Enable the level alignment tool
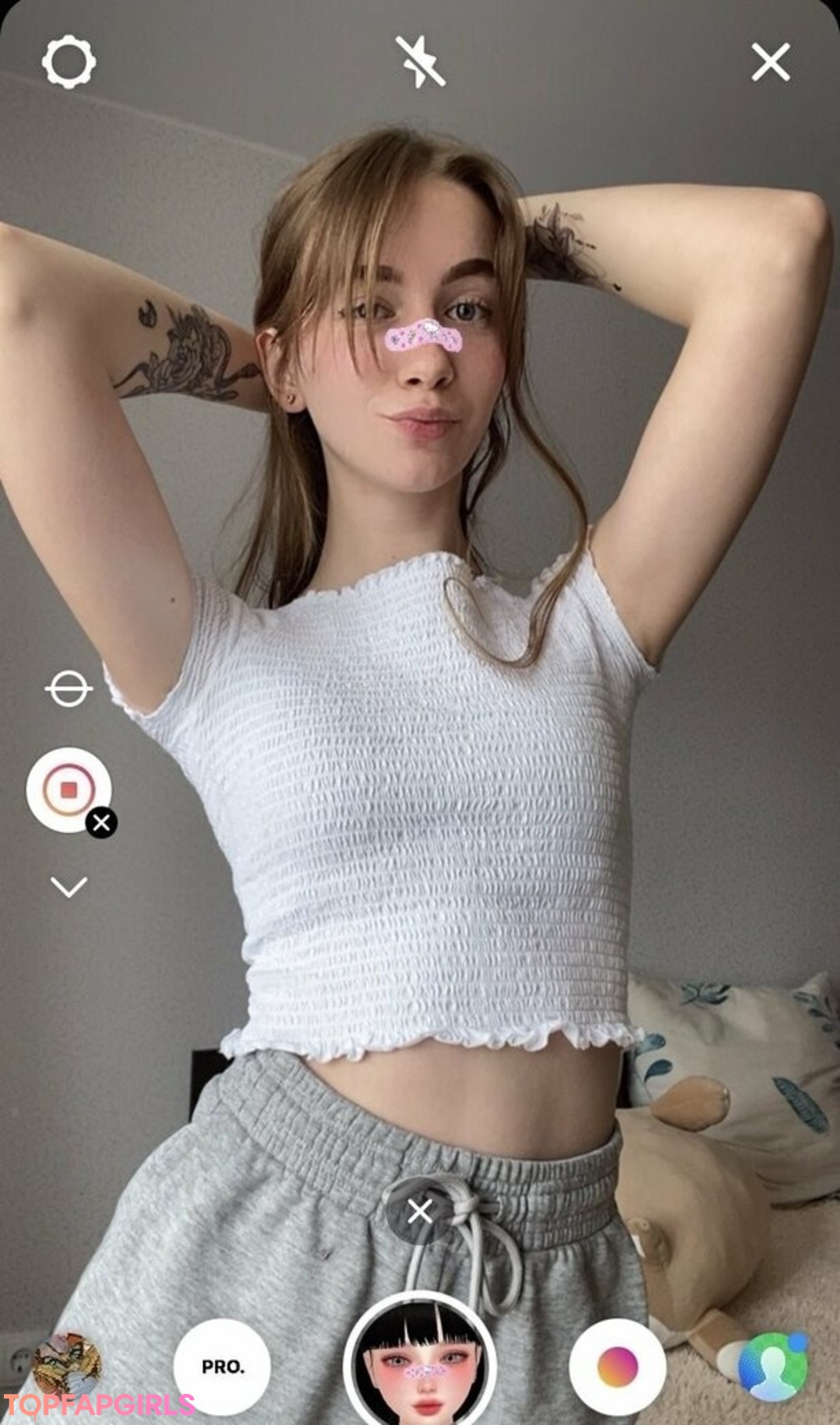 point(68,688)
